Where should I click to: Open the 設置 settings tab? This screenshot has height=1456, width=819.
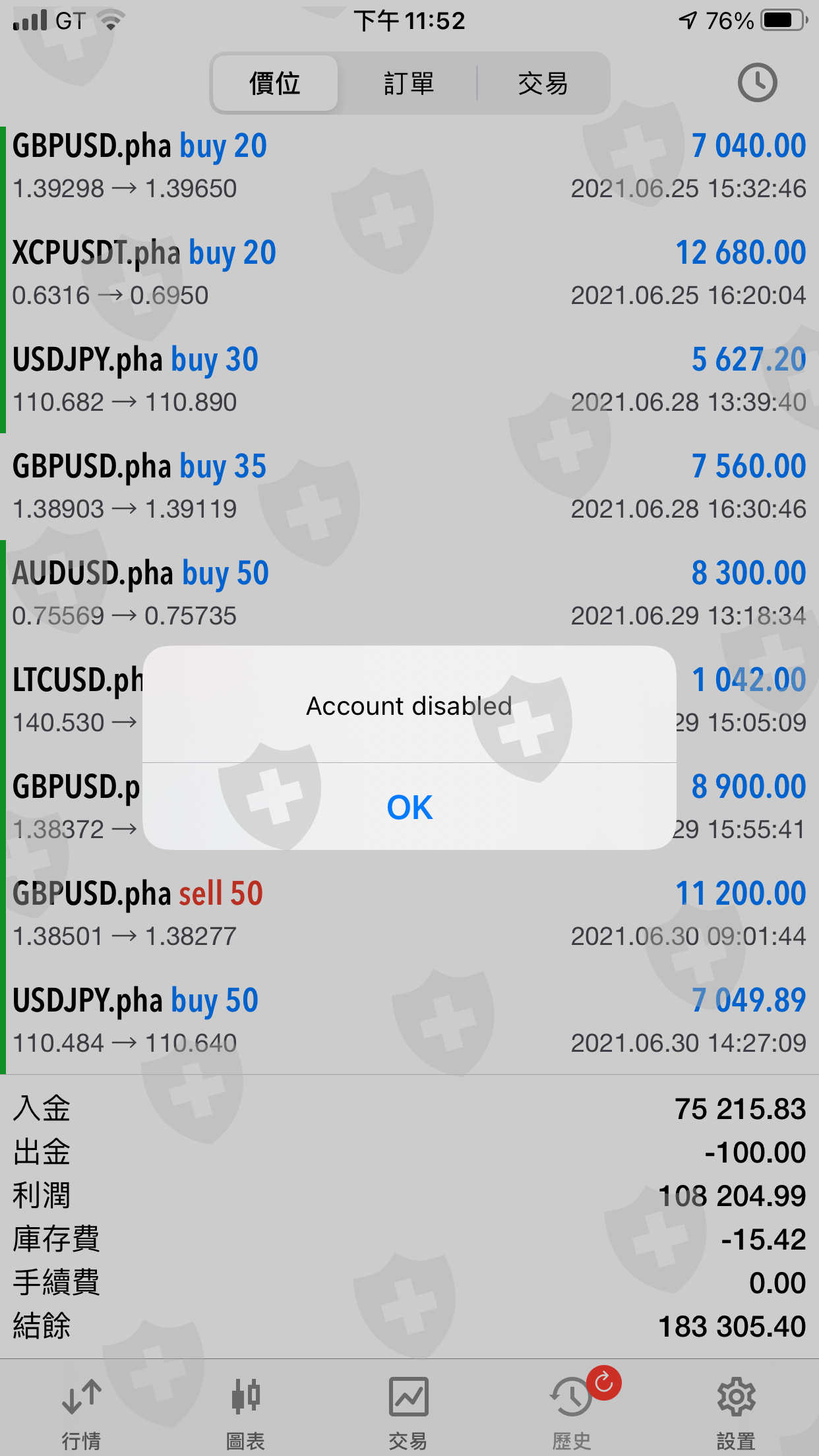(x=736, y=1412)
